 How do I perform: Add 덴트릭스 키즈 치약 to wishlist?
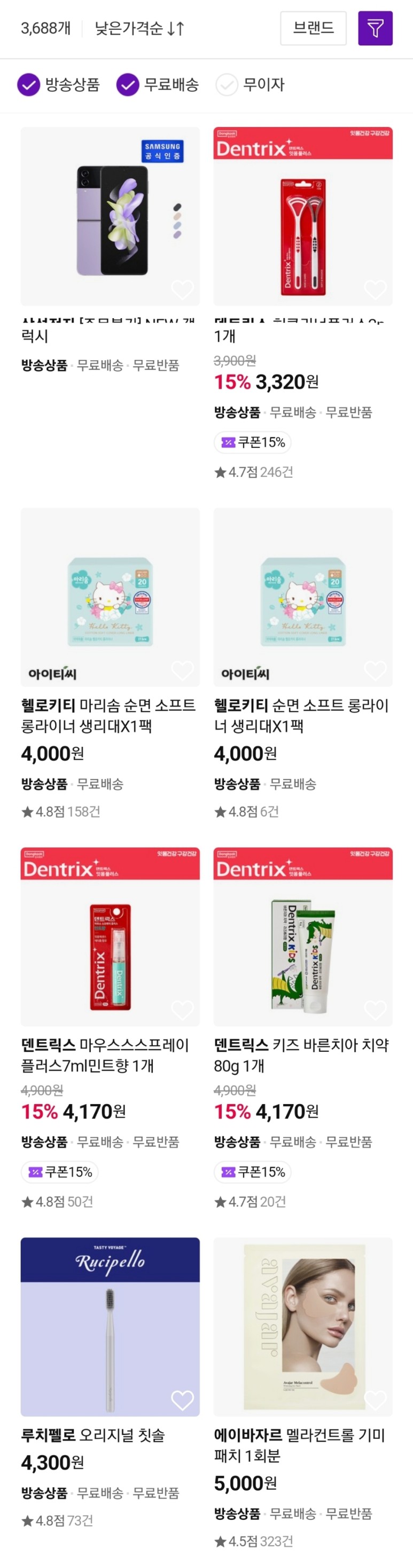coord(375,1010)
